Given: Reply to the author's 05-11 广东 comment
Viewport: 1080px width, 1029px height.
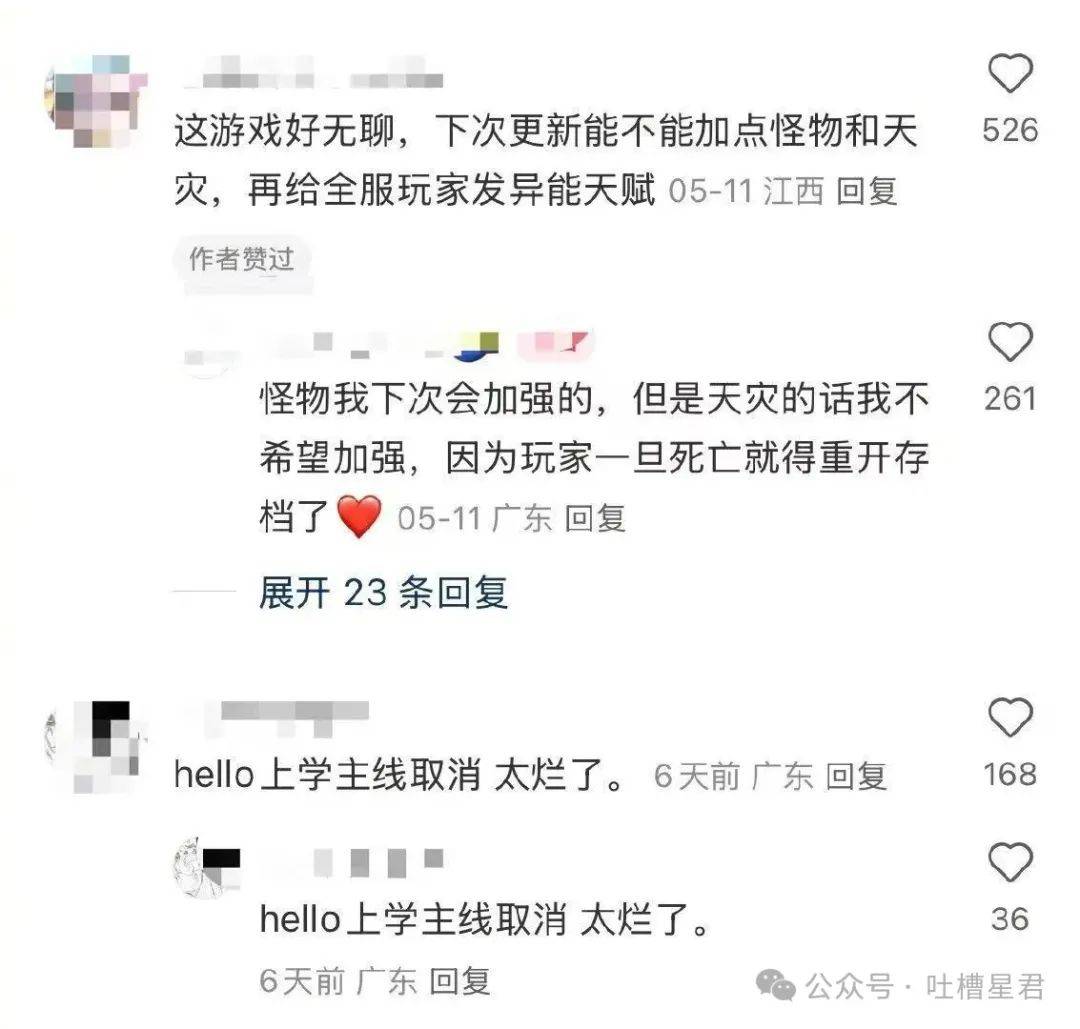Looking at the screenshot, I should tap(595, 518).
